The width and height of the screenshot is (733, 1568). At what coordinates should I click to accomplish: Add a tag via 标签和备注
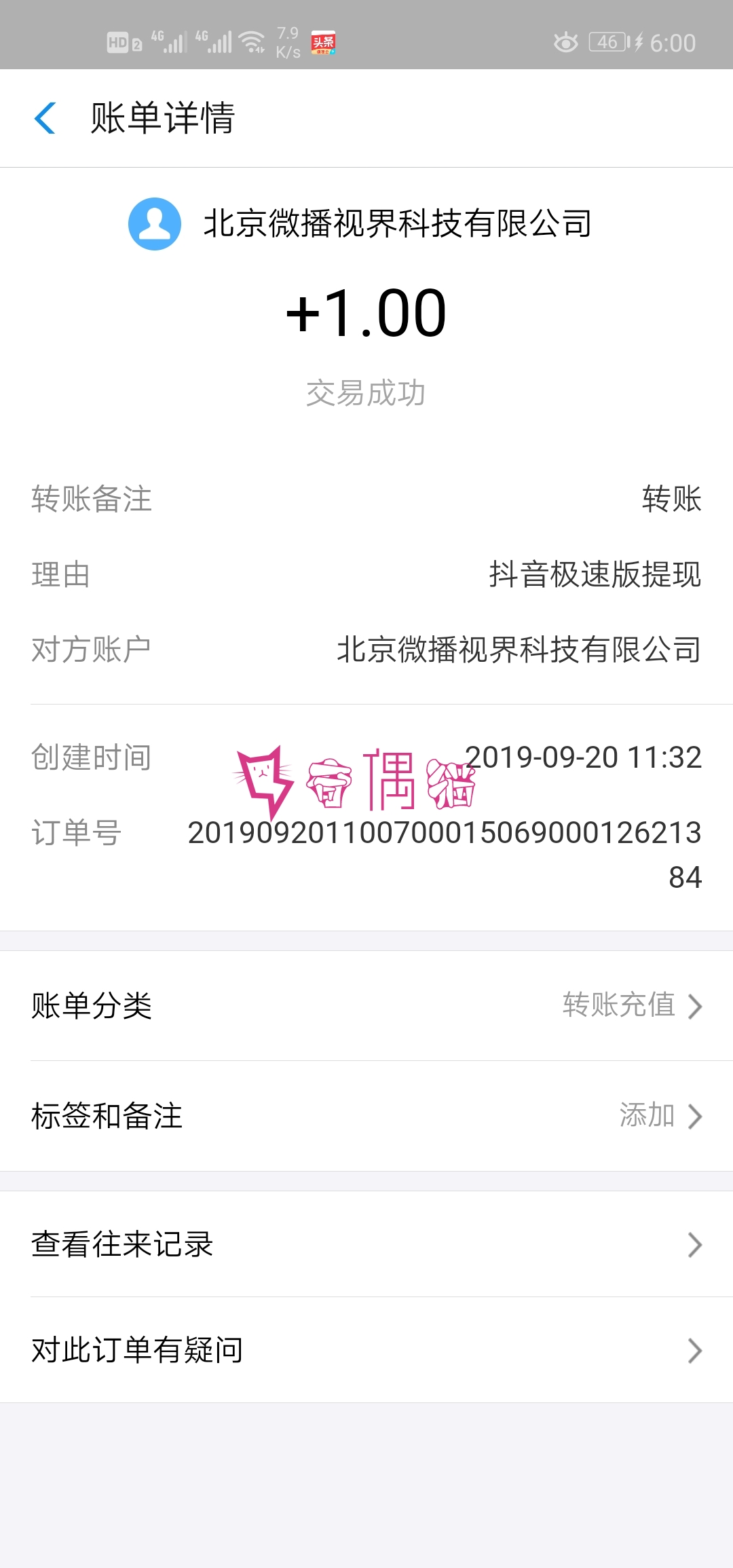(x=366, y=1116)
